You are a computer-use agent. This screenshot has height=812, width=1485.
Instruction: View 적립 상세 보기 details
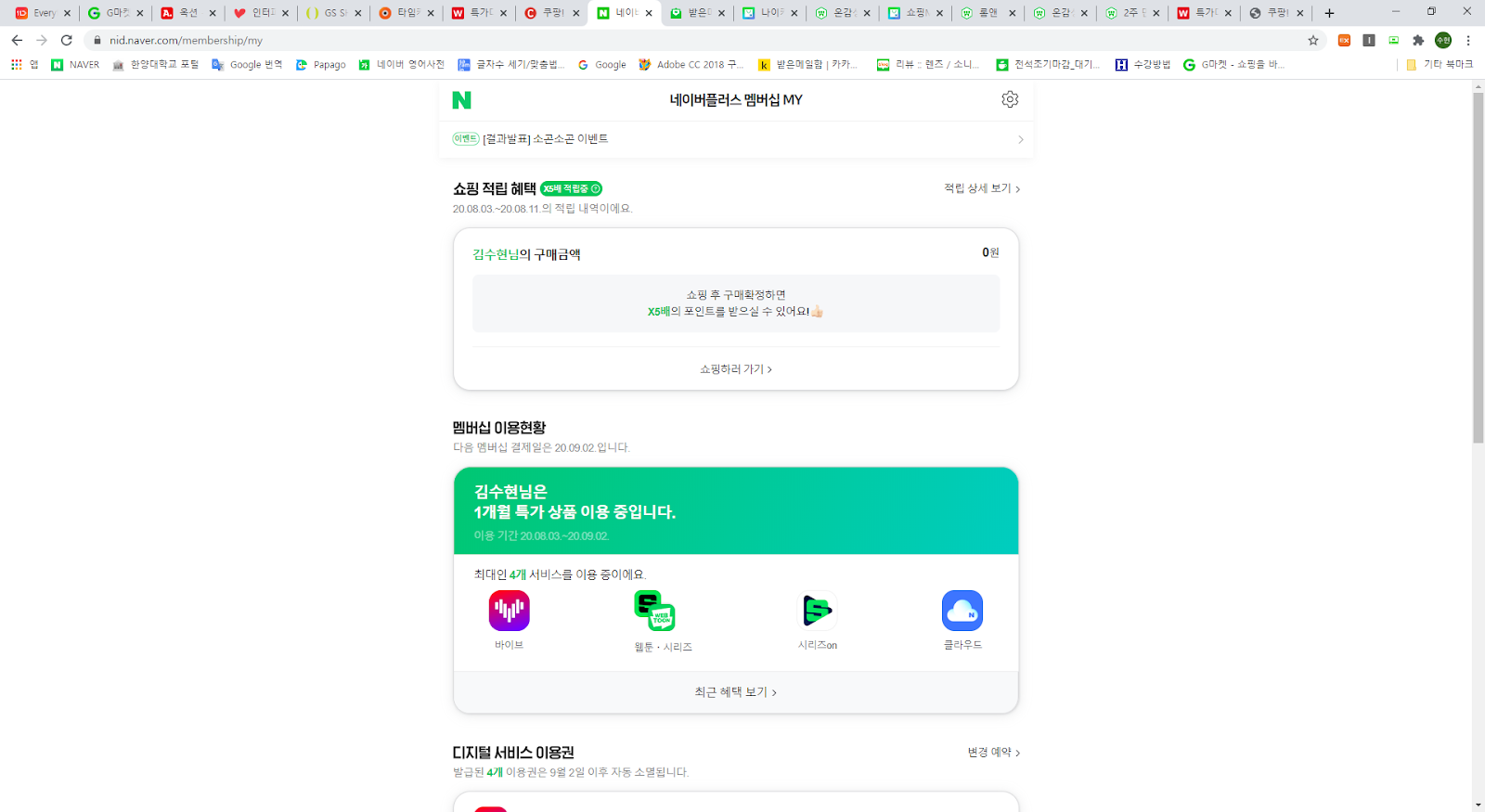coord(982,188)
